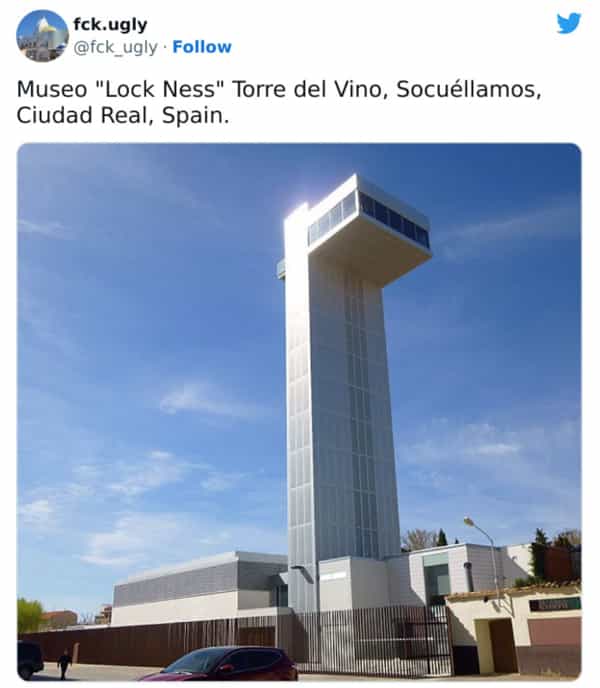Open the @fck_ugly handle link
The image size is (600, 688).
click(115, 47)
